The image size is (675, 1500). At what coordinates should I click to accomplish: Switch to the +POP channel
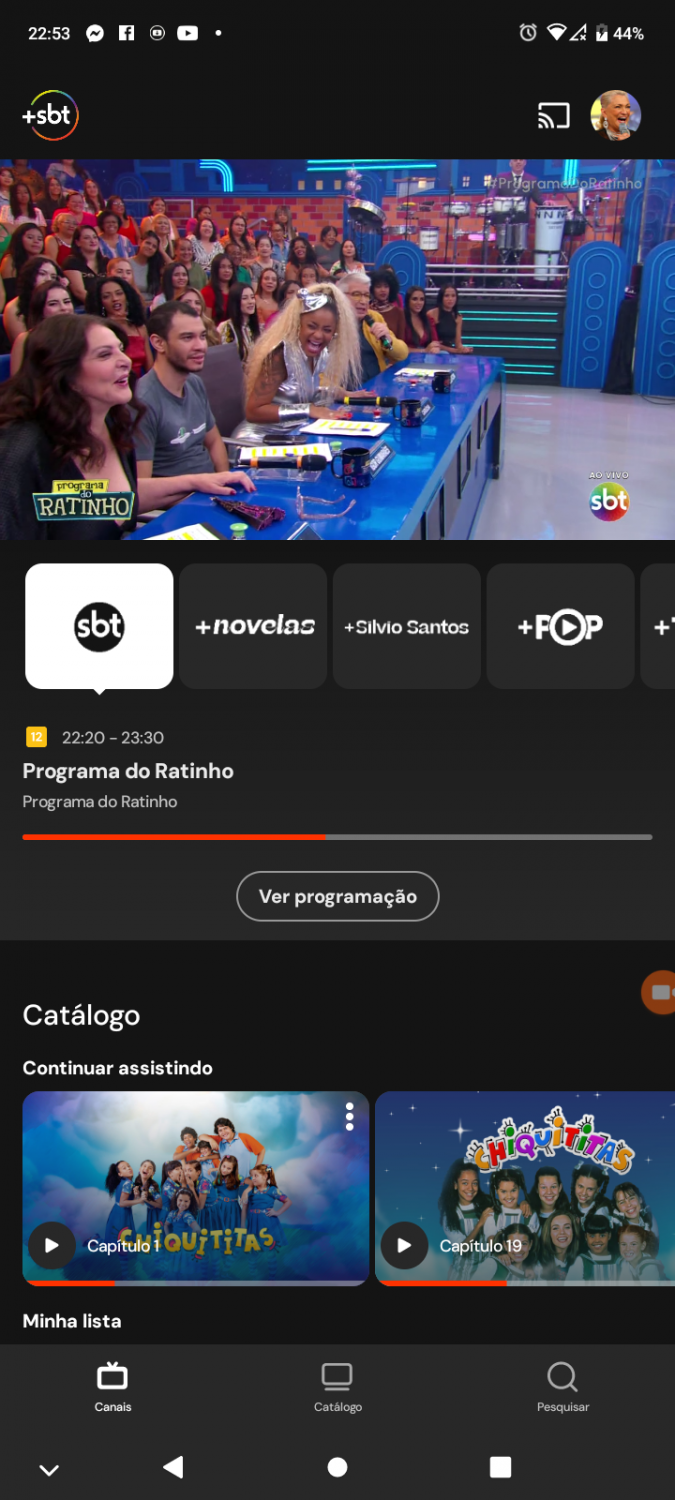coord(560,626)
